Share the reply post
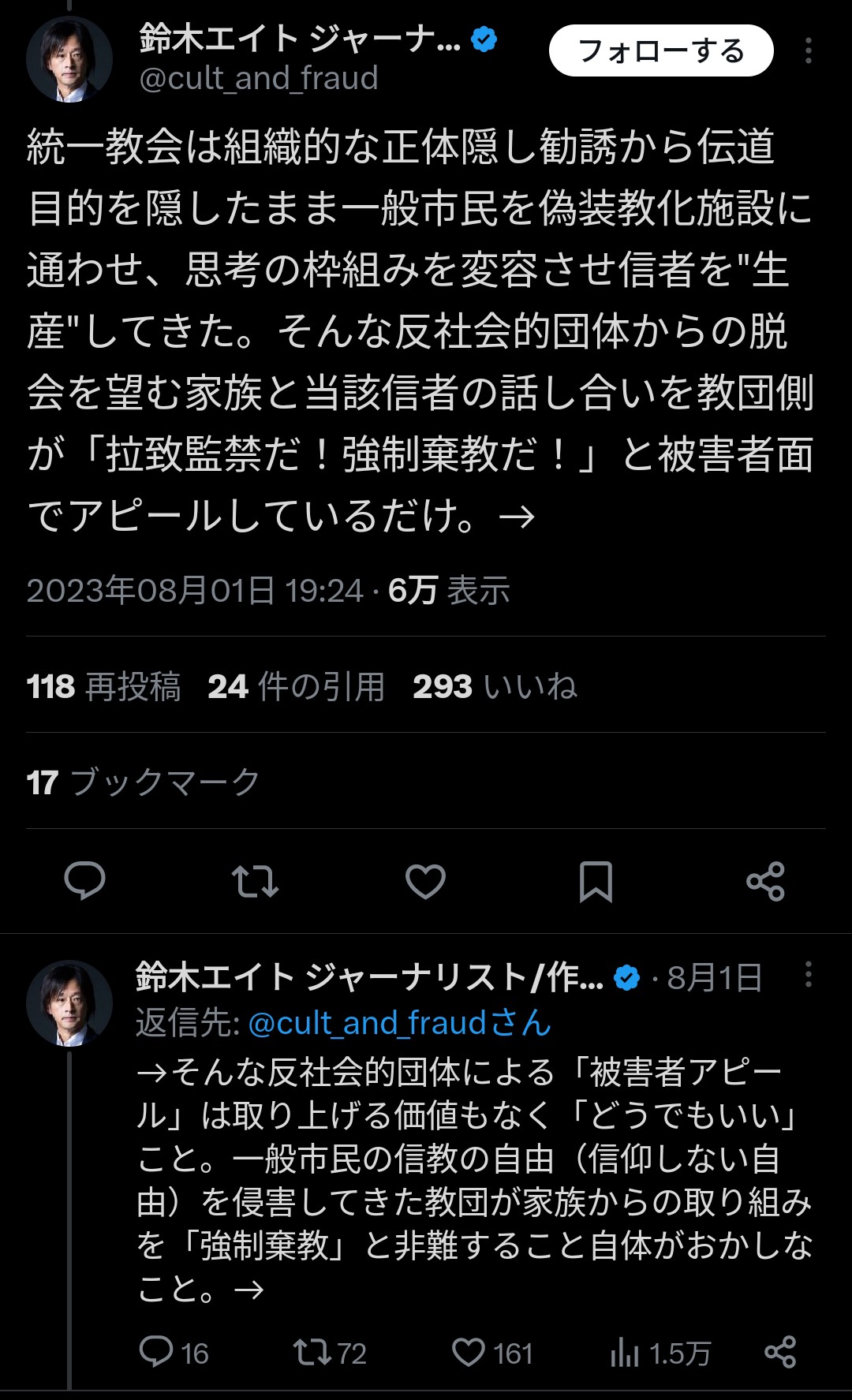Viewport: 852px width, 1400px height. point(779,1353)
